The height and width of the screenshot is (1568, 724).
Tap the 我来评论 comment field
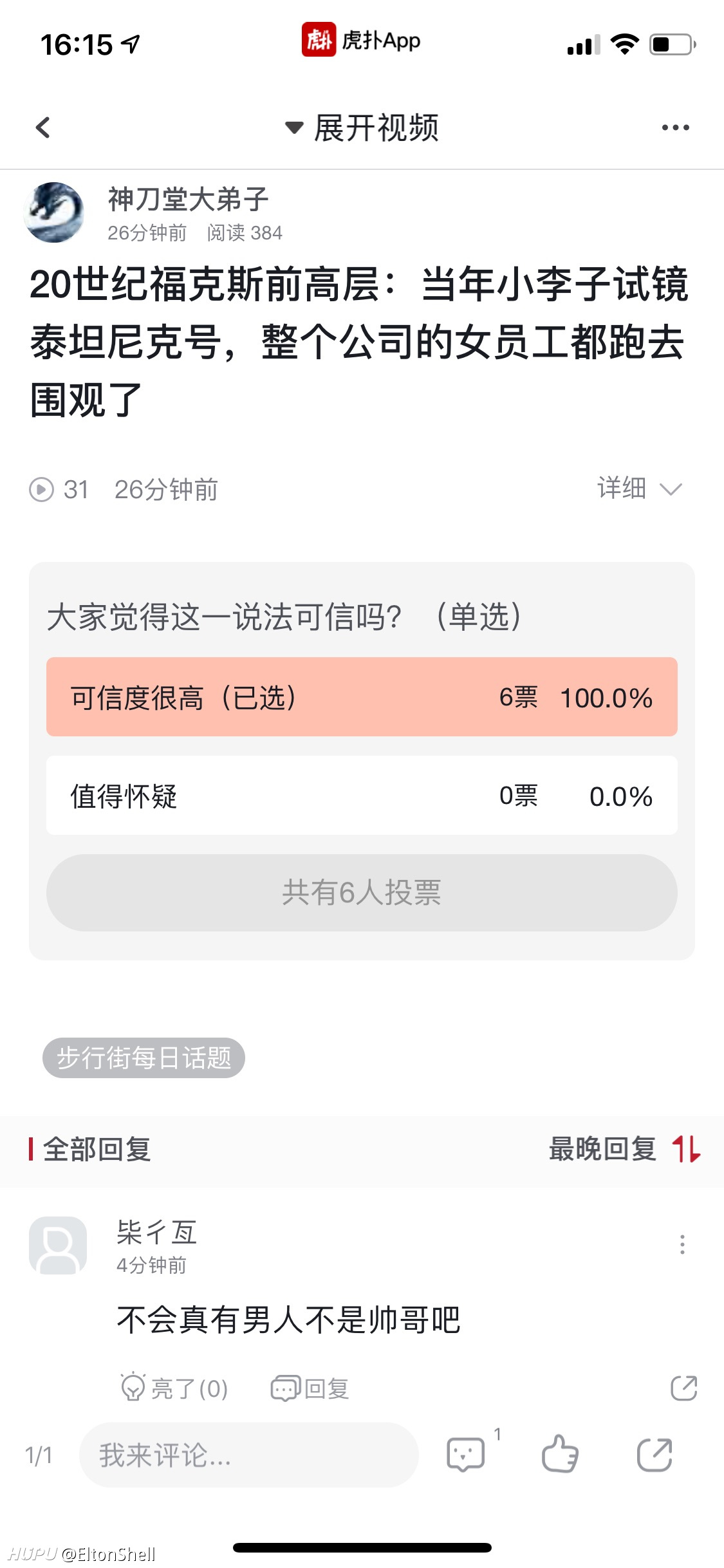(249, 1455)
